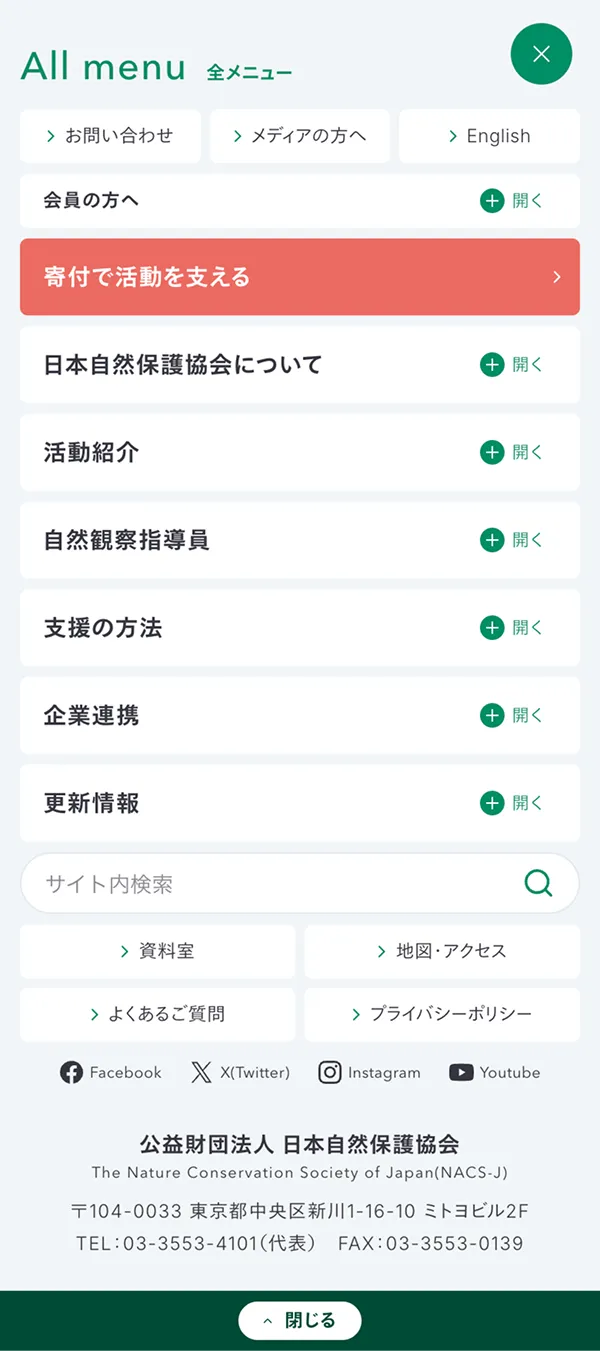This screenshot has height=1351, width=600.
Task: Open 寄付で活動を支える donation page
Action: tap(300, 277)
